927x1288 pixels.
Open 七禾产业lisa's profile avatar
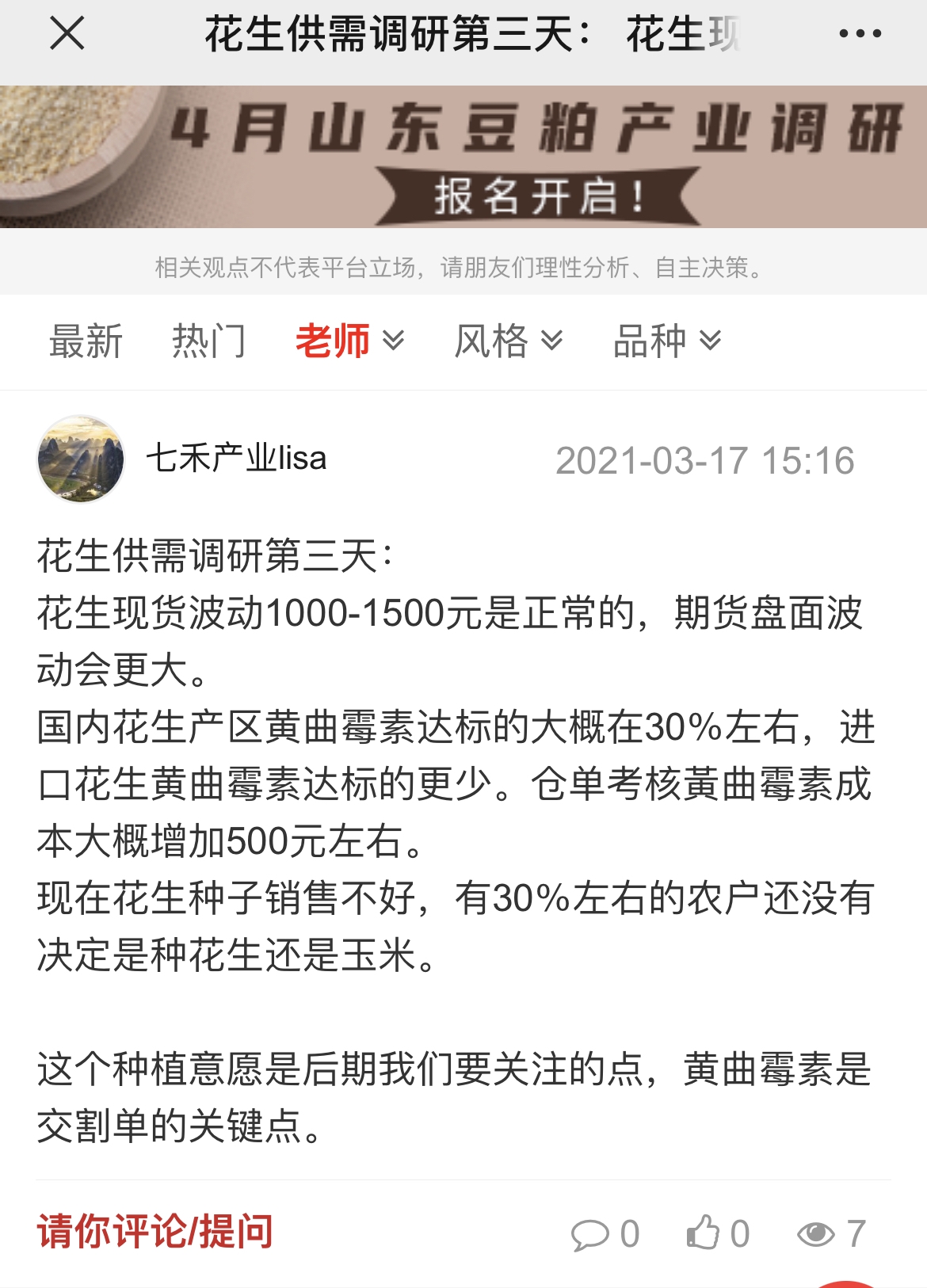(81, 459)
